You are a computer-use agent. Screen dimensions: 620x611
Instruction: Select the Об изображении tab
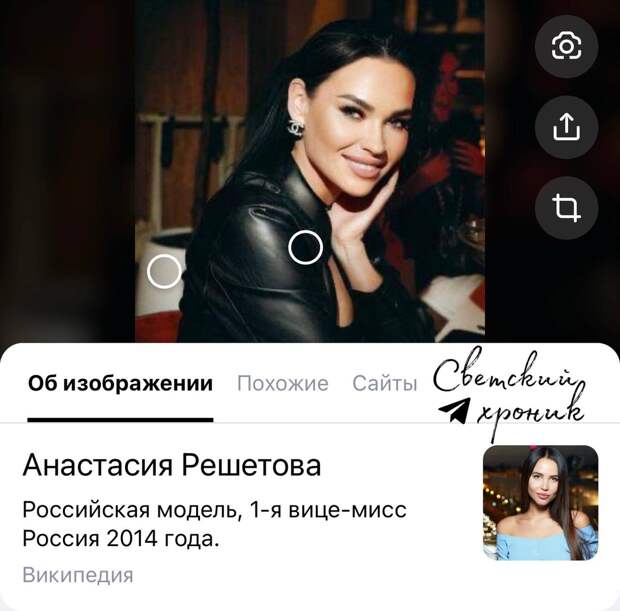pos(120,383)
